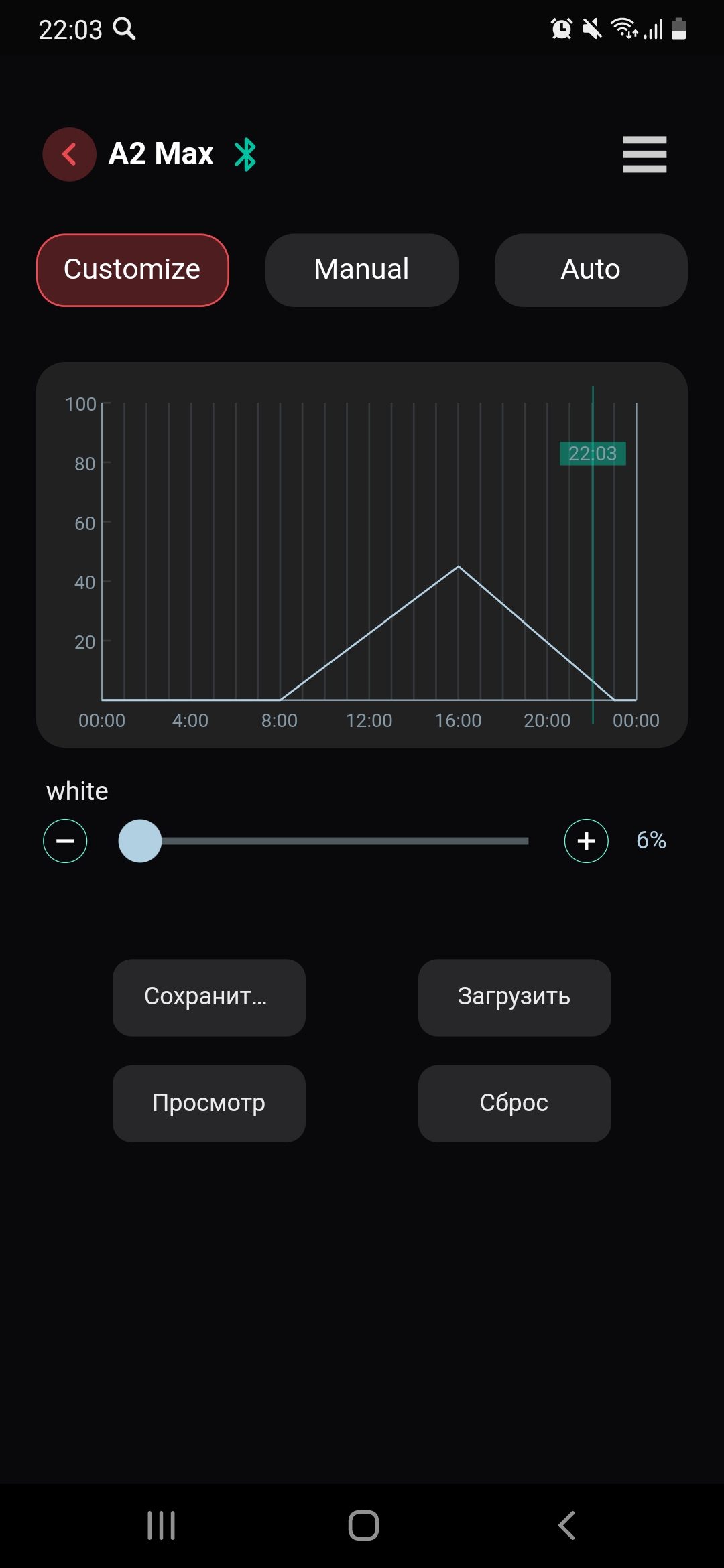Tap the Загрузить button

coord(514,997)
